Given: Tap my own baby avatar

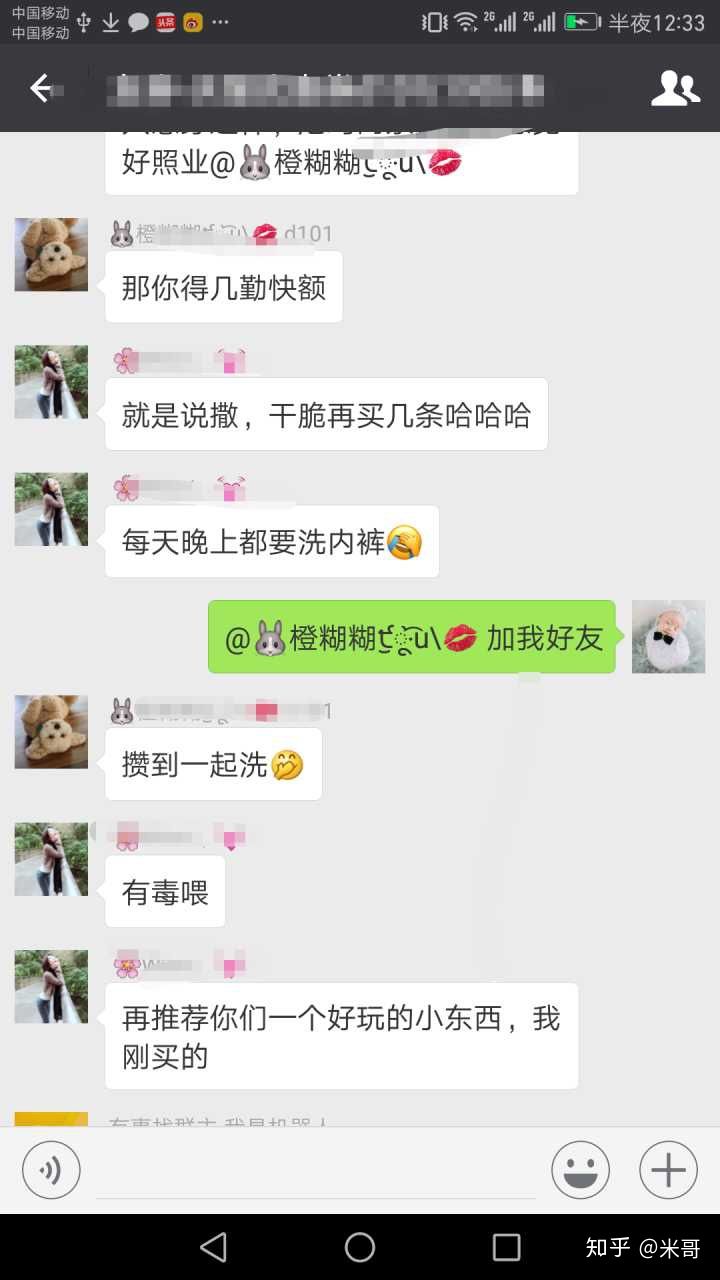Looking at the screenshot, I should pos(668,637).
